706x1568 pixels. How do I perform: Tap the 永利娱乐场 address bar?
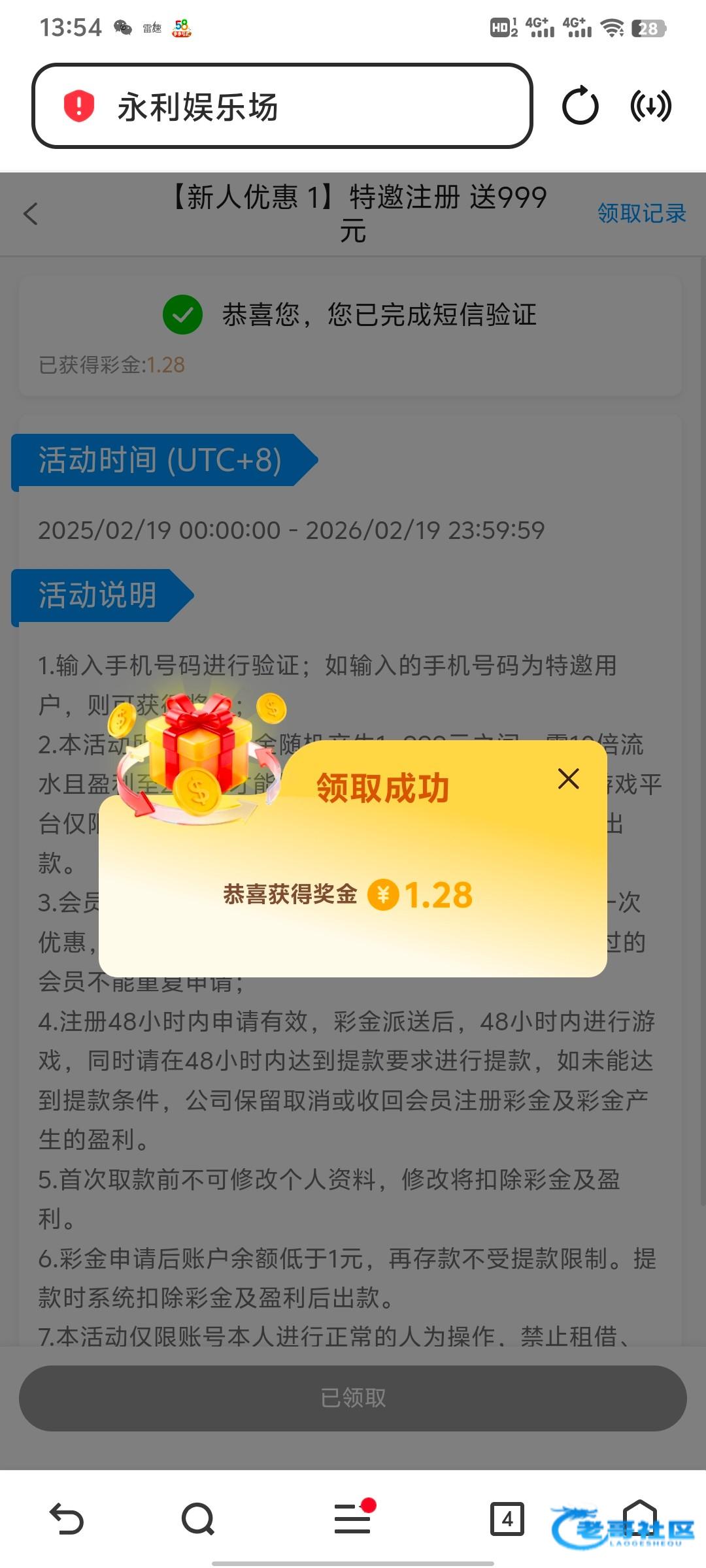tap(281, 106)
